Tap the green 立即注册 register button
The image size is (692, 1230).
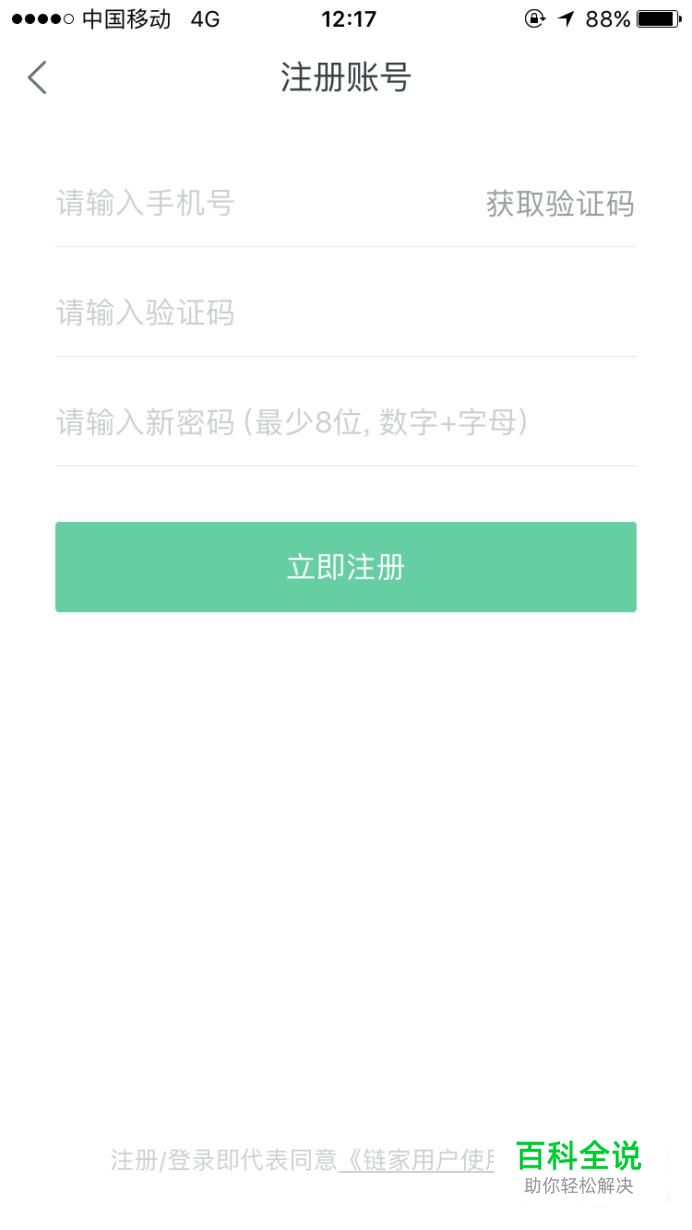[x=346, y=567]
